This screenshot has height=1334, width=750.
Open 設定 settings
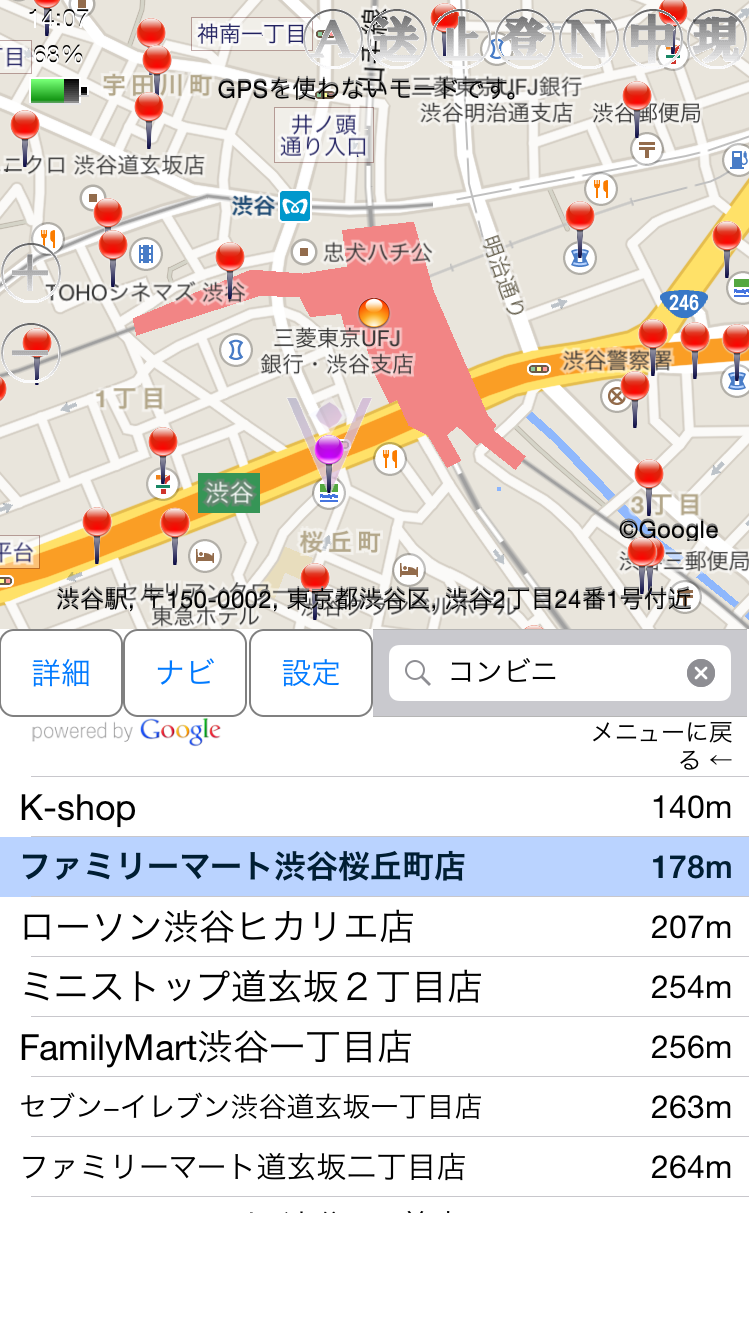pos(311,673)
